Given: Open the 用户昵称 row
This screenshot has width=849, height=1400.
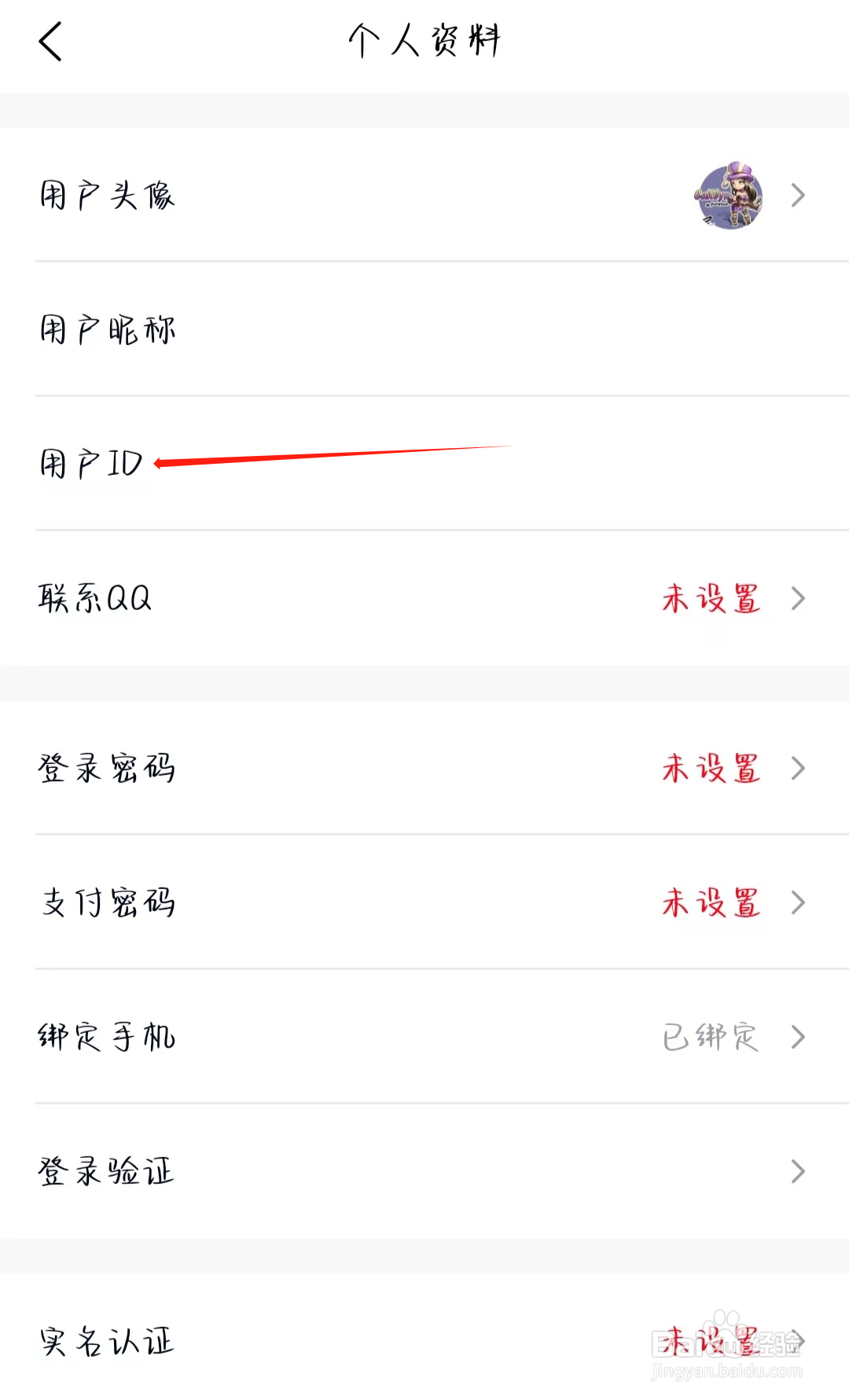Looking at the screenshot, I should click(x=424, y=329).
